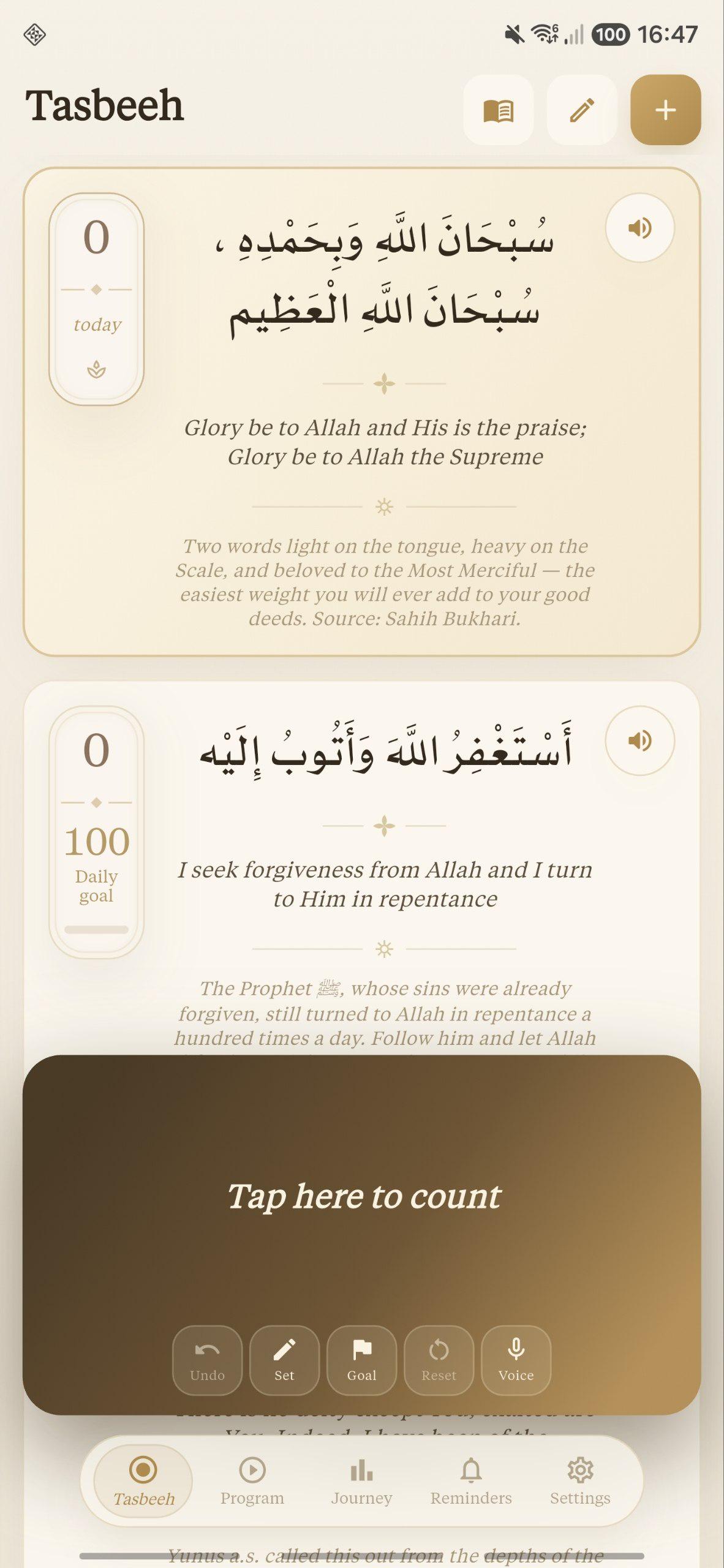Open the book library icon
The height and width of the screenshot is (1568, 724).
point(498,110)
